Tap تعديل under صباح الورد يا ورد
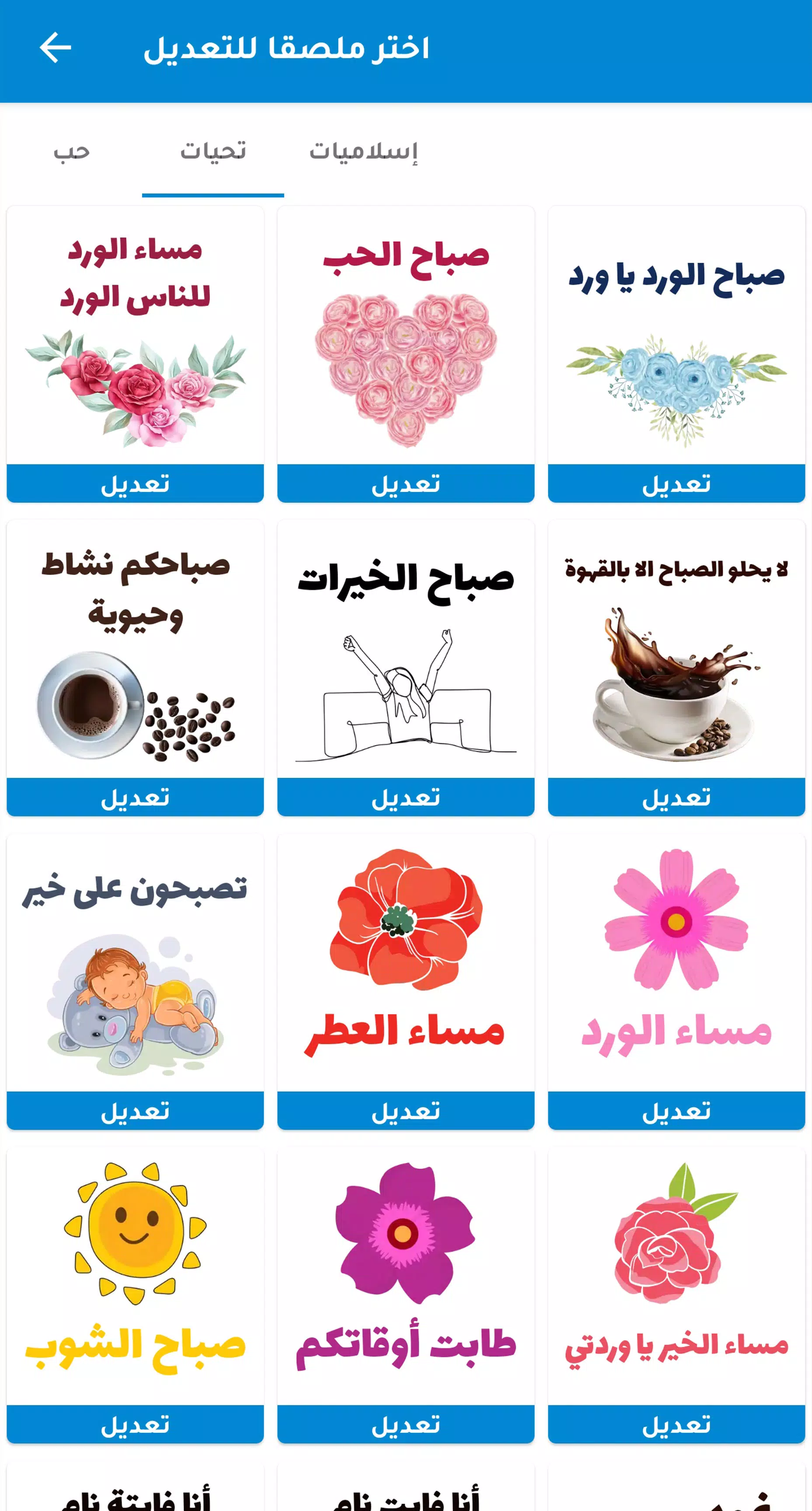The image size is (812, 1511). [677, 483]
